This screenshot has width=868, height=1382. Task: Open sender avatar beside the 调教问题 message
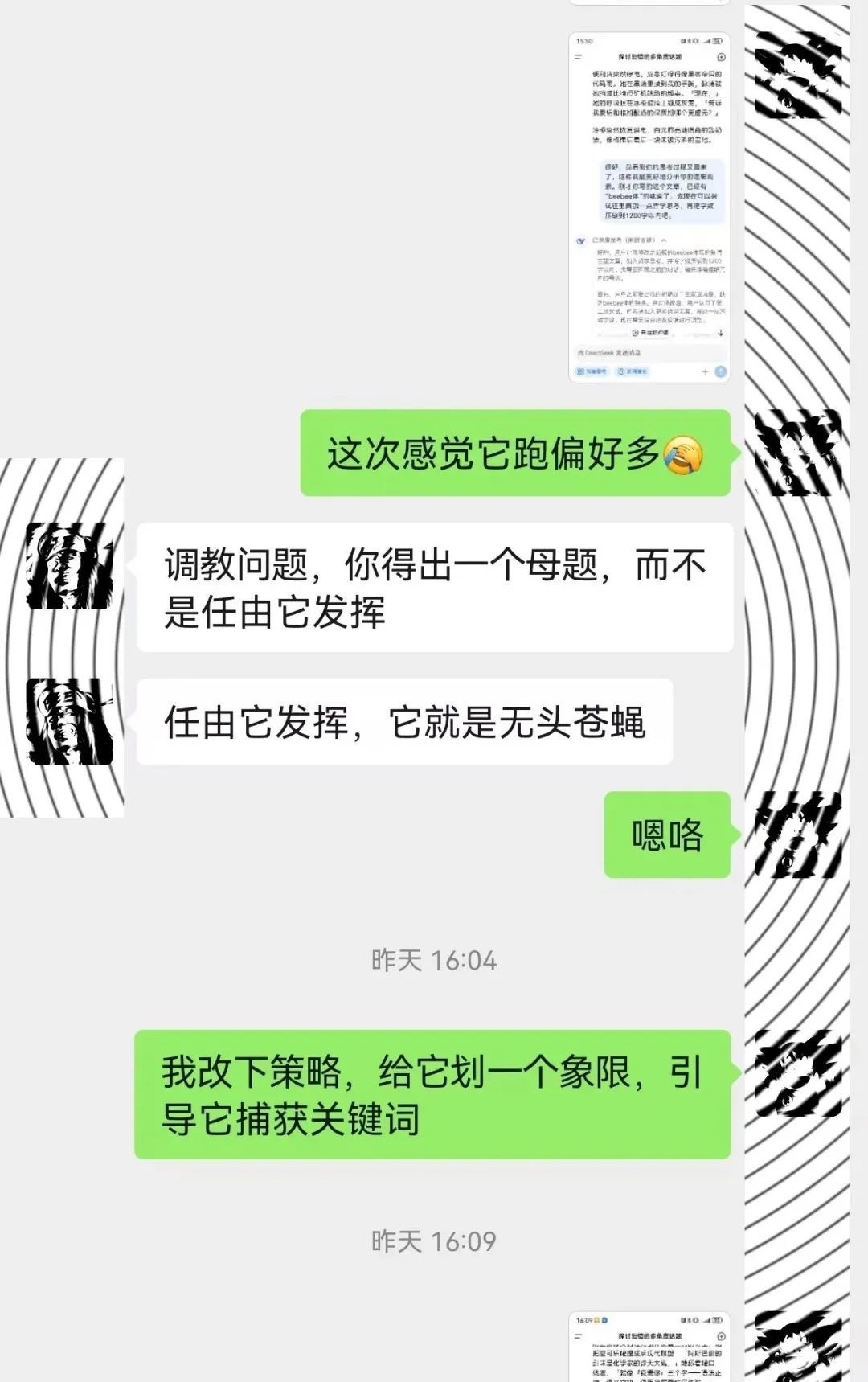click(69, 565)
